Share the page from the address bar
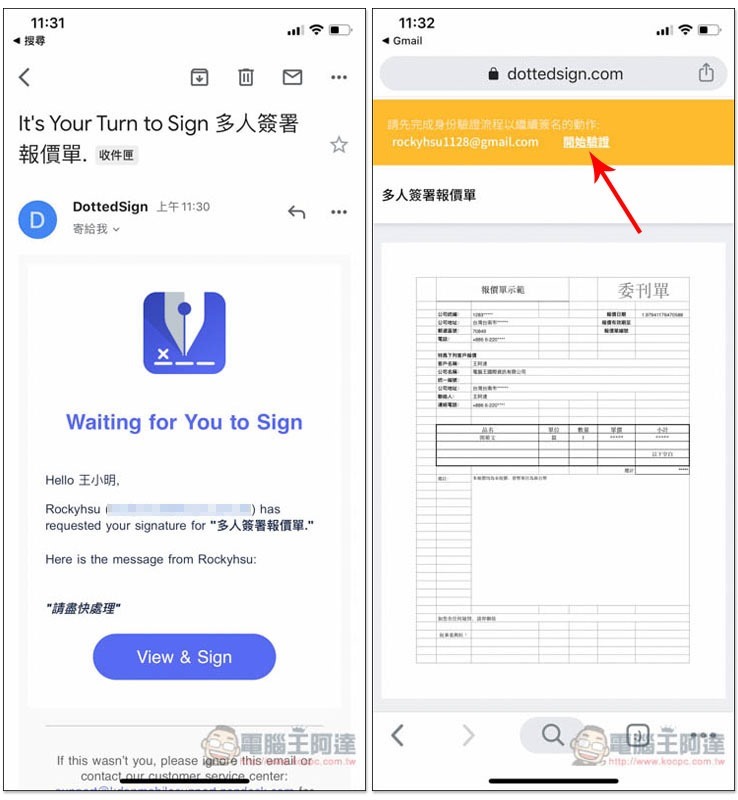The width and height of the screenshot is (738, 800). 706,73
